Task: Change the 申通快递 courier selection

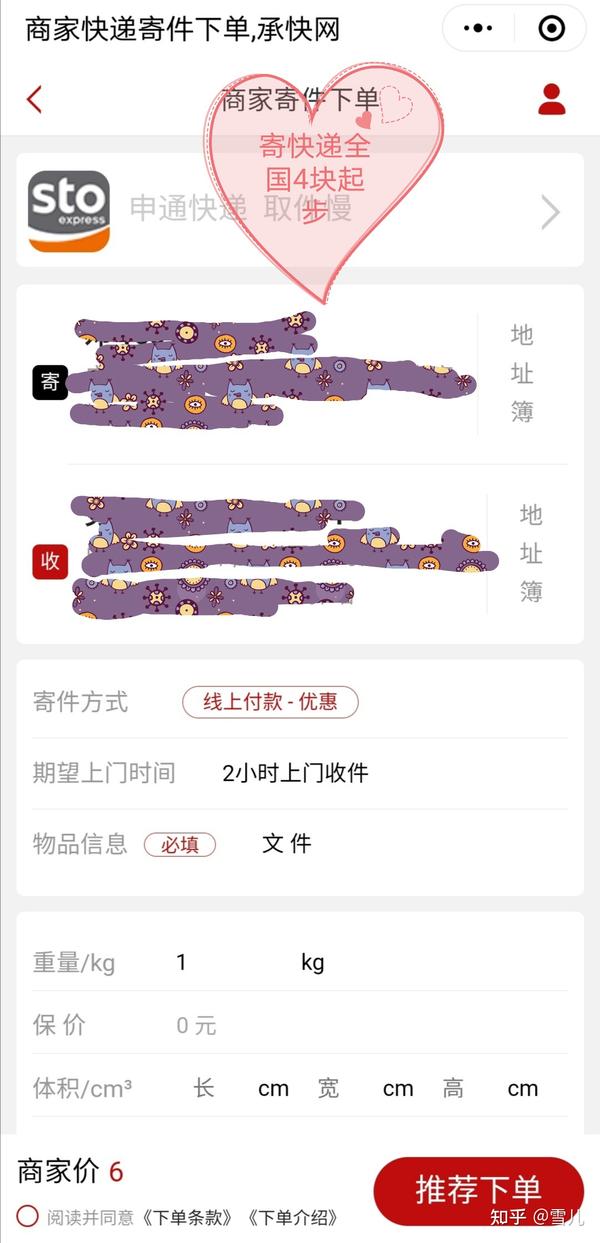Action: 300,210
